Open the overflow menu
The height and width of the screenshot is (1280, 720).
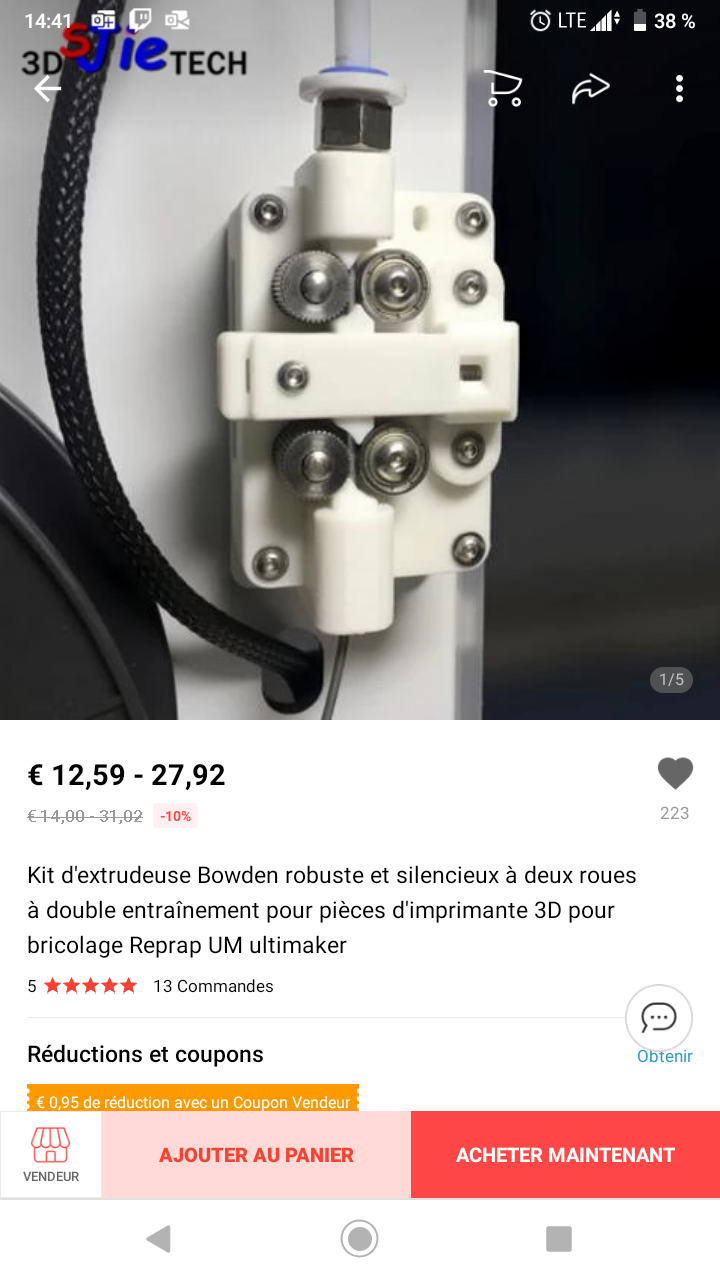point(679,89)
